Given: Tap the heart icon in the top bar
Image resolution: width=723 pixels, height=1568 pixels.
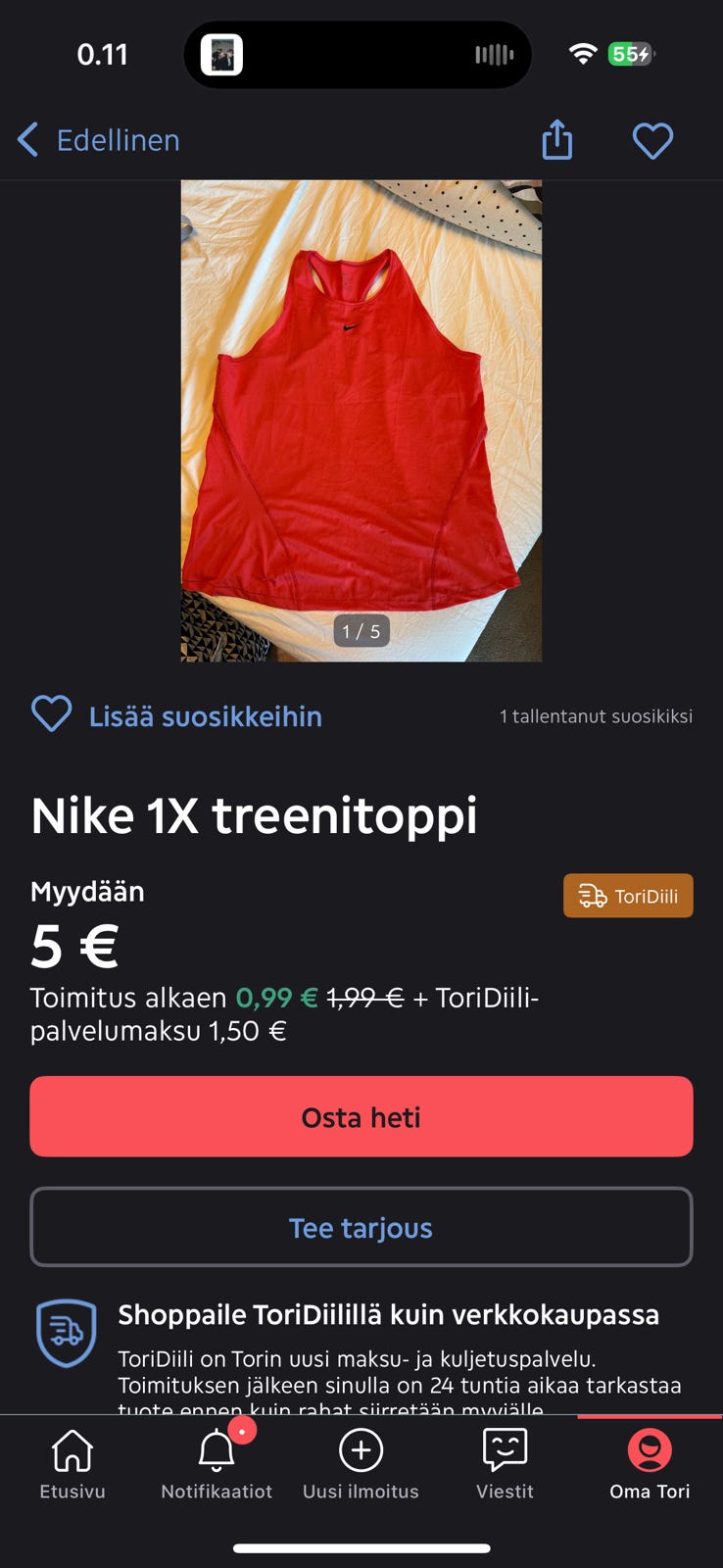Looking at the screenshot, I should (652, 140).
